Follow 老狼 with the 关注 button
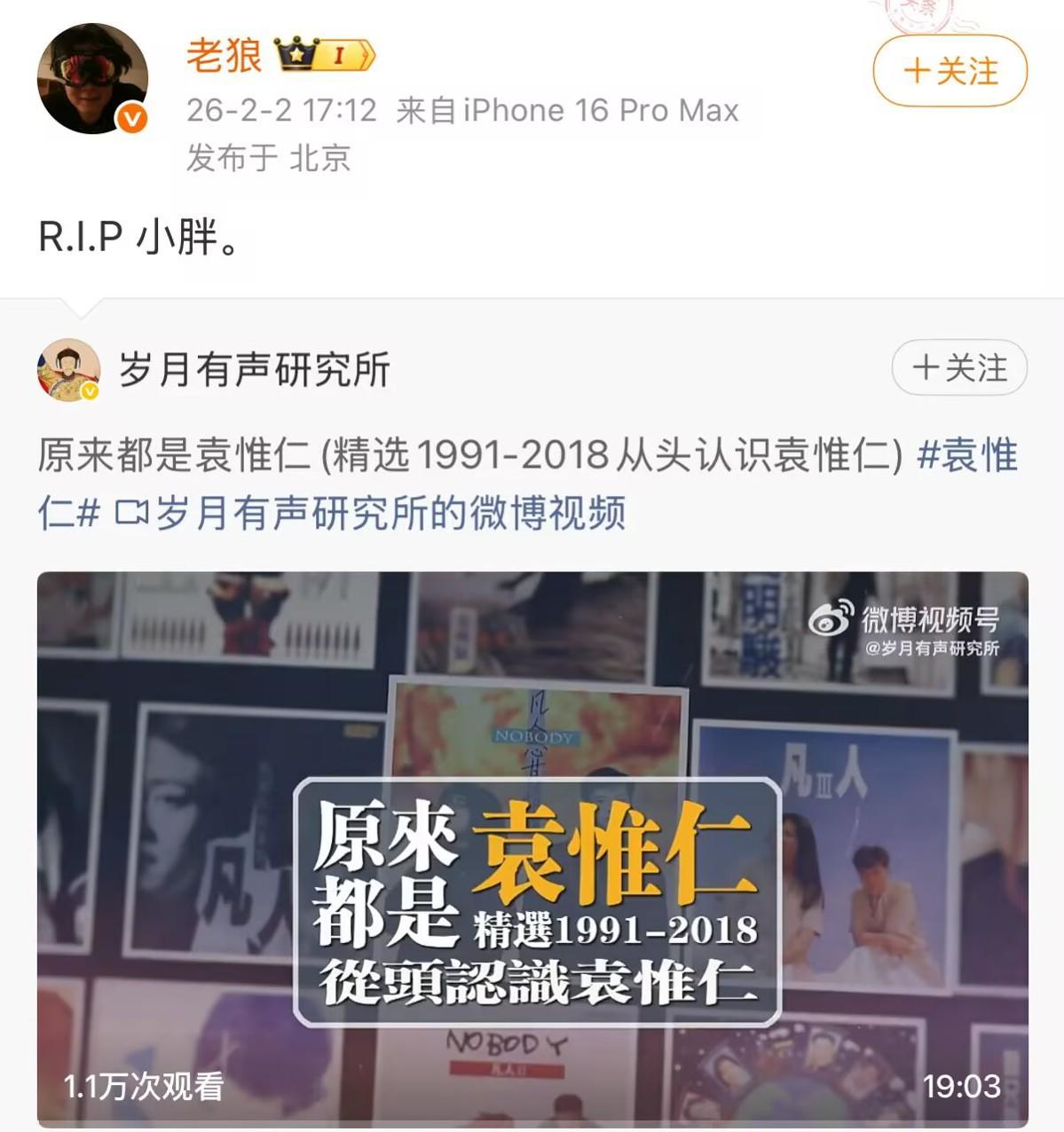The width and height of the screenshot is (1064, 1132). point(950,71)
